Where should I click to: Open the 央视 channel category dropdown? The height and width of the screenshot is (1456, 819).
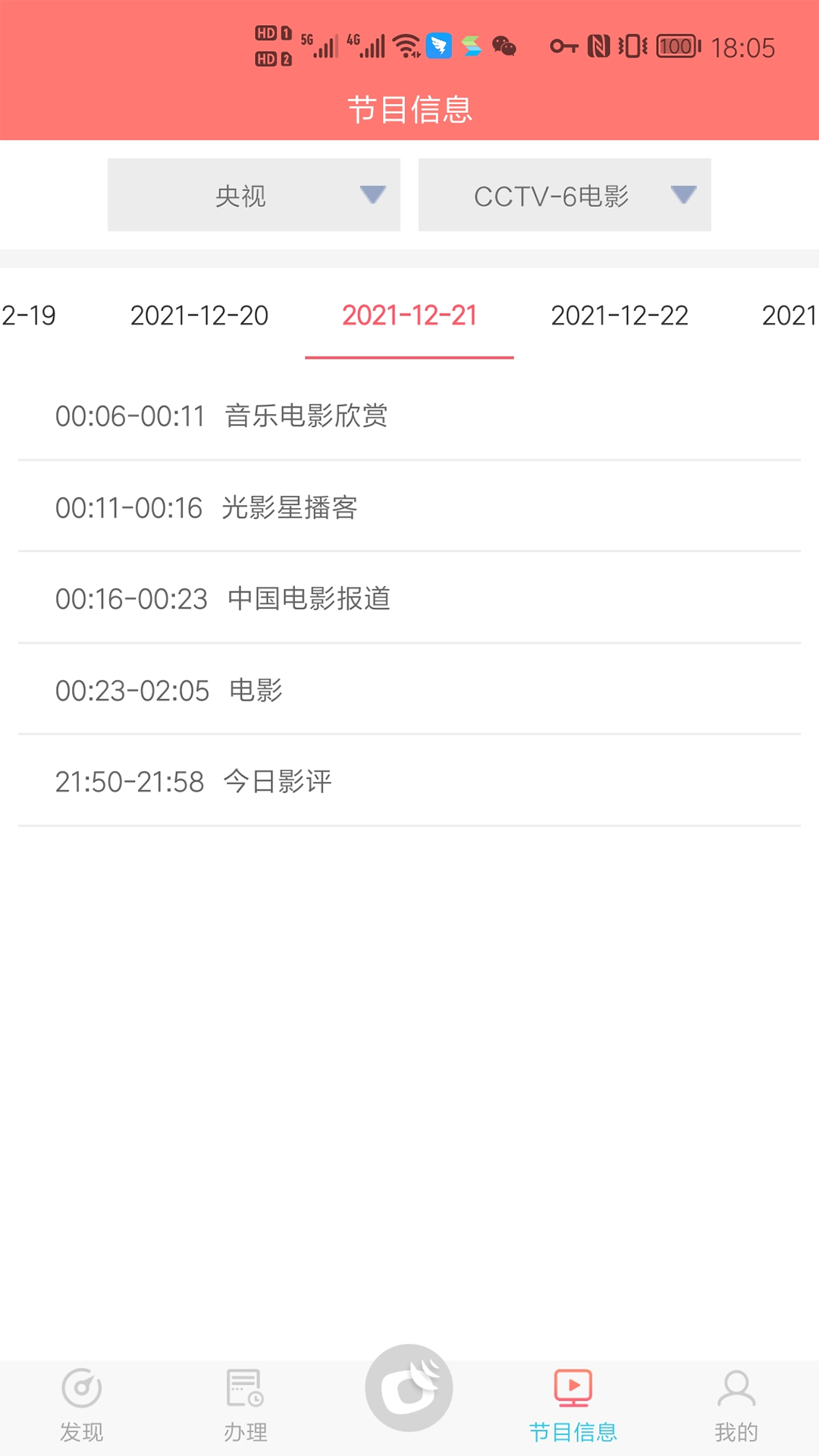click(253, 195)
